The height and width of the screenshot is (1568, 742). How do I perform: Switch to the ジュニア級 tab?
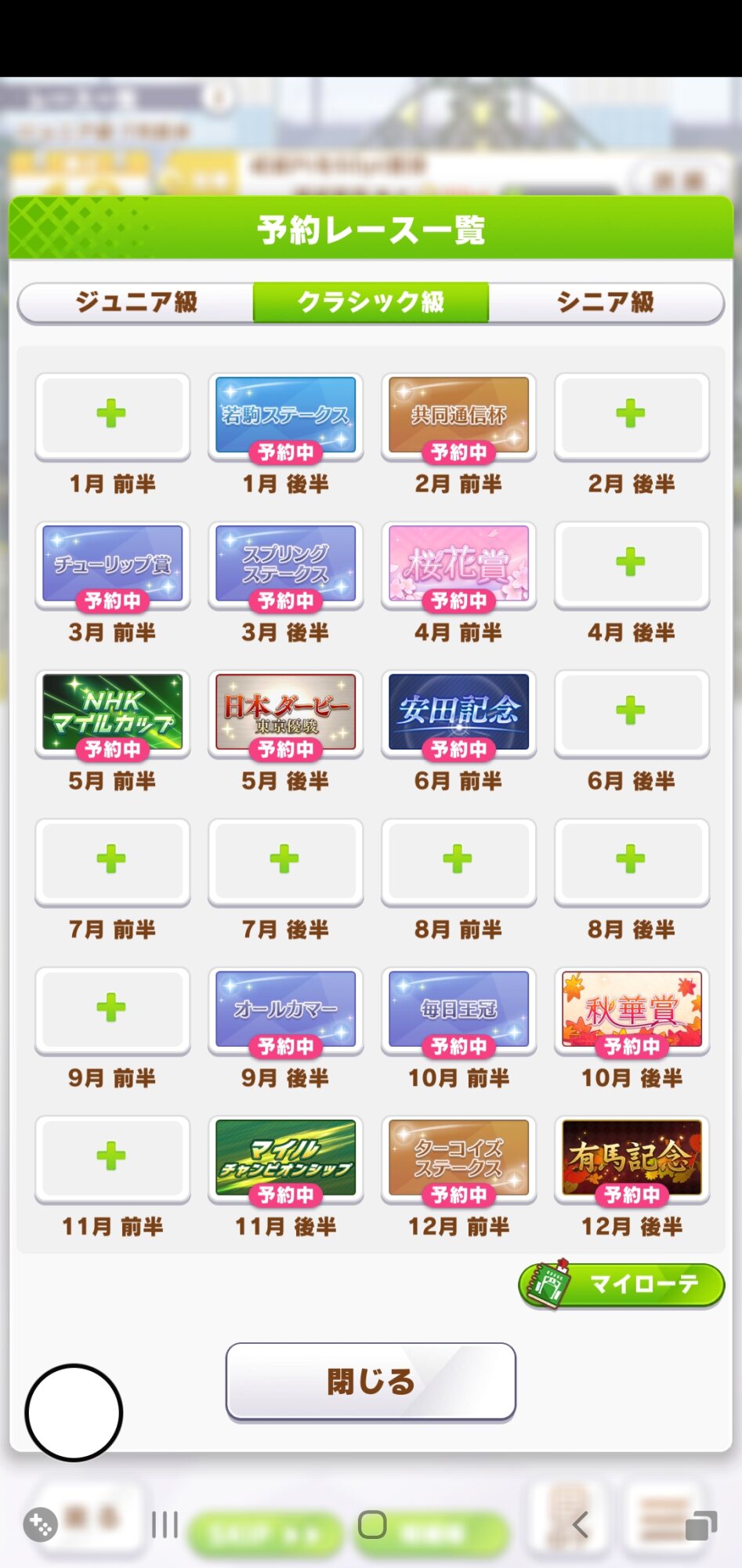coord(136,302)
